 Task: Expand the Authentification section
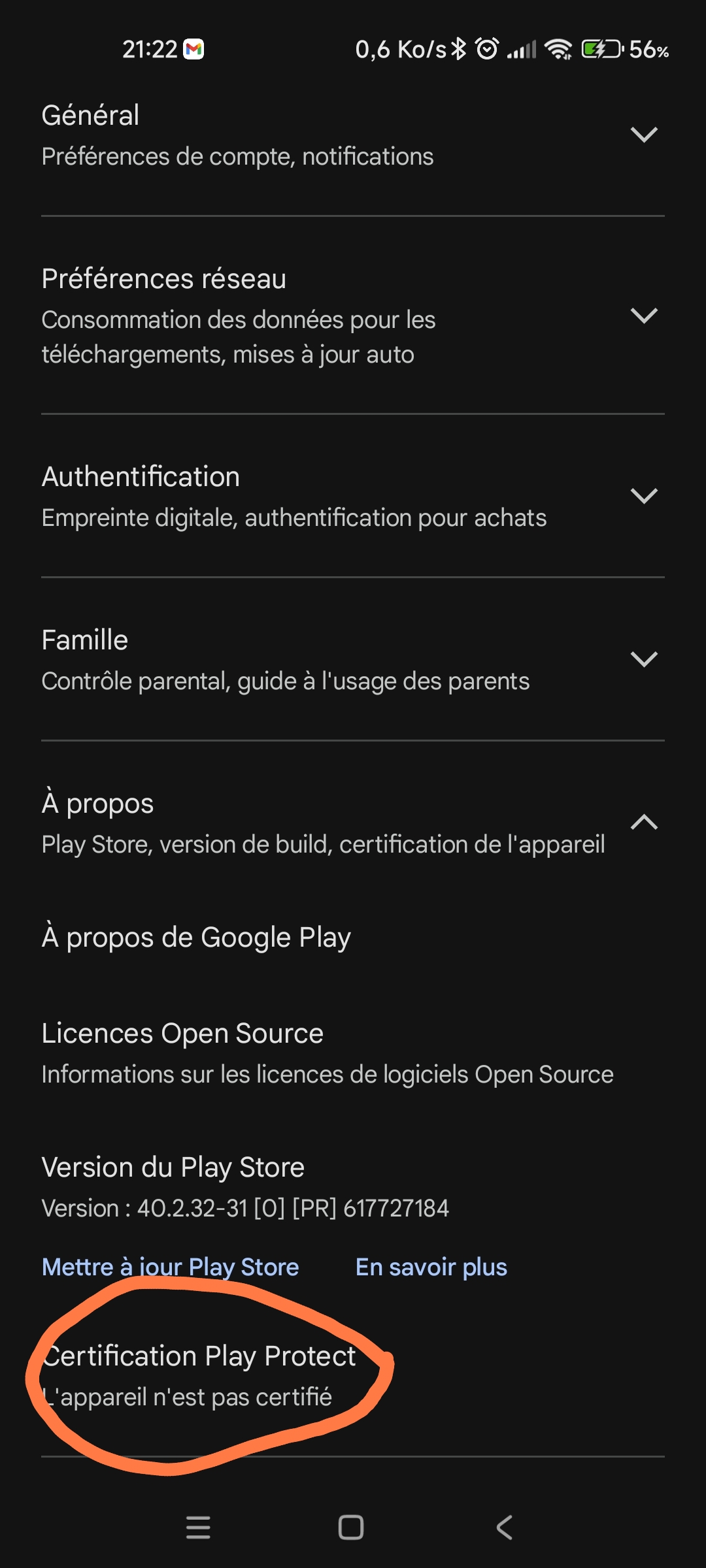pos(353,496)
